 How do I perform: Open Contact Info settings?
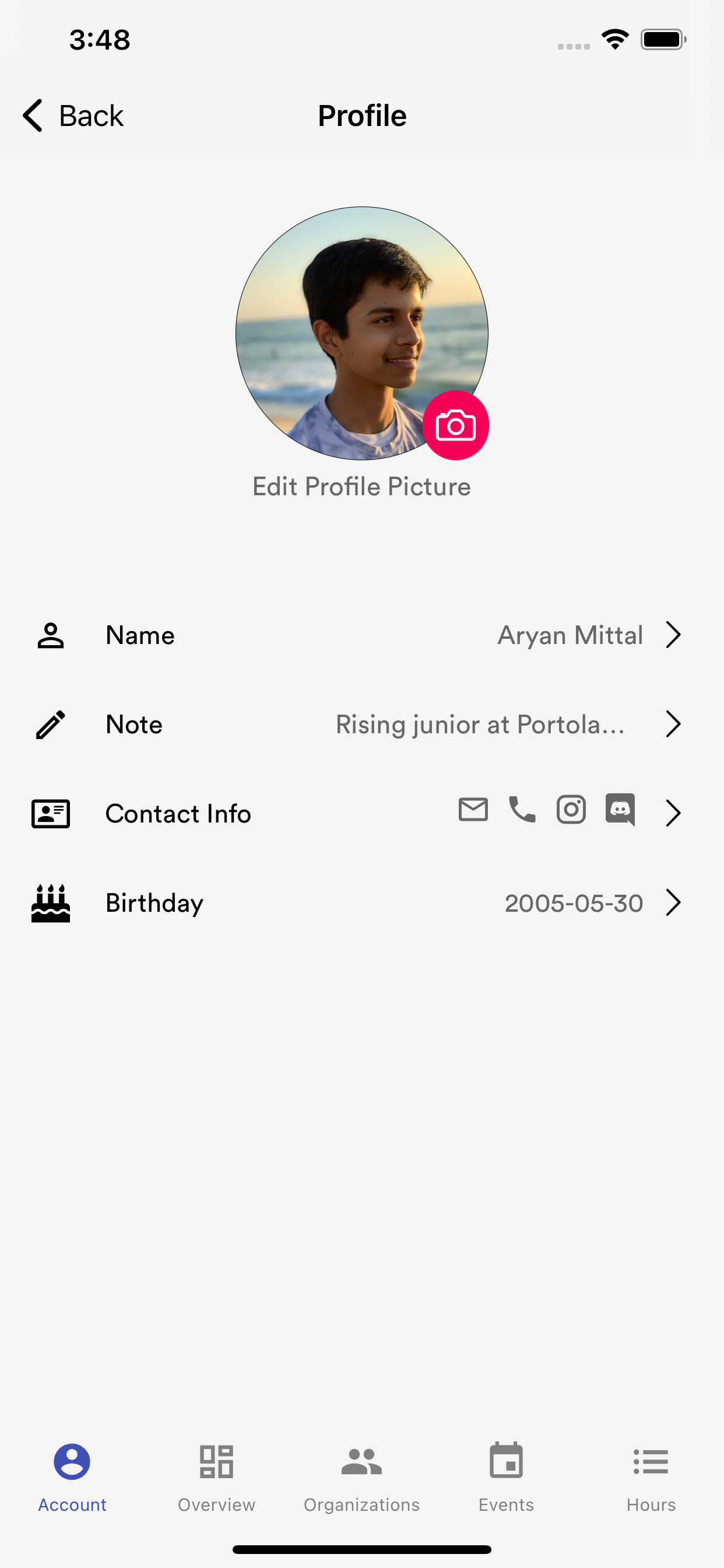click(x=361, y=813)
